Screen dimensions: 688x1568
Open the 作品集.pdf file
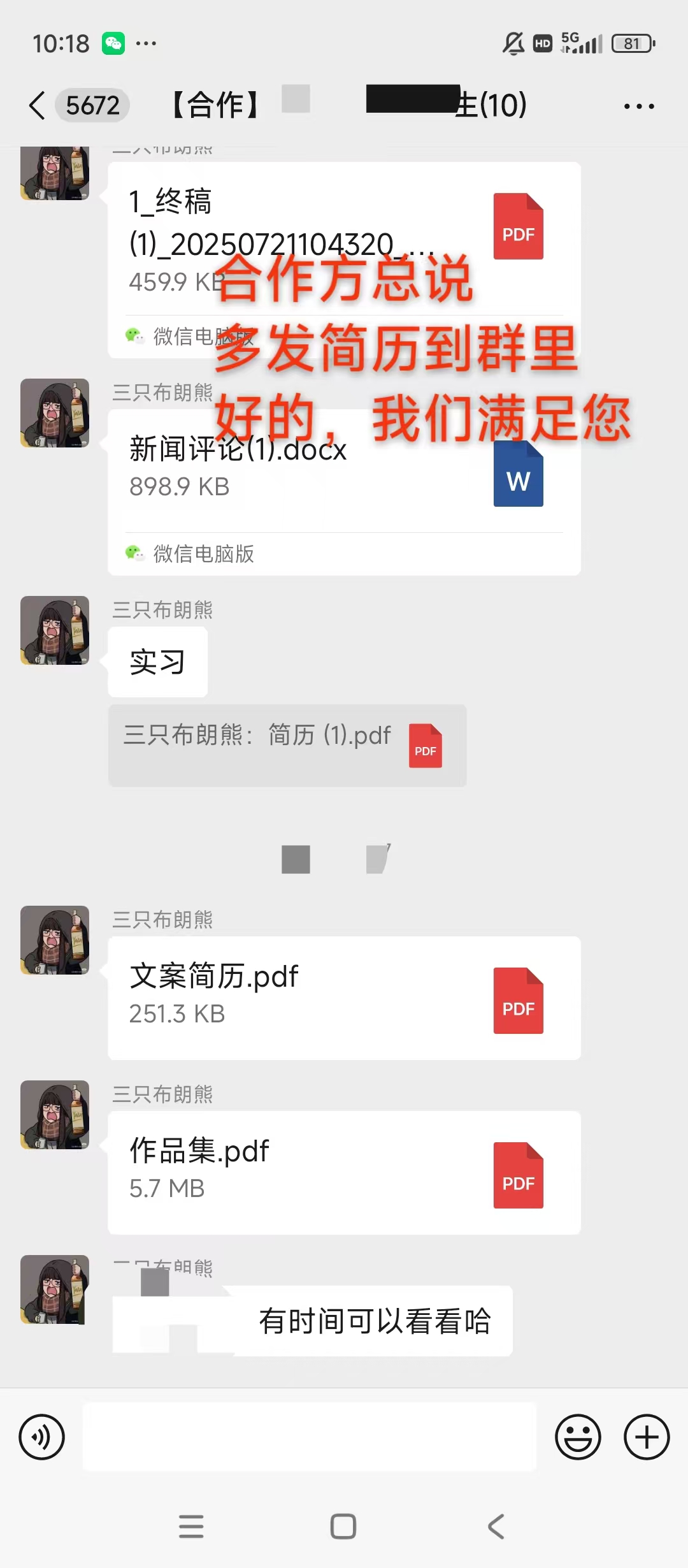(344, 1172)
